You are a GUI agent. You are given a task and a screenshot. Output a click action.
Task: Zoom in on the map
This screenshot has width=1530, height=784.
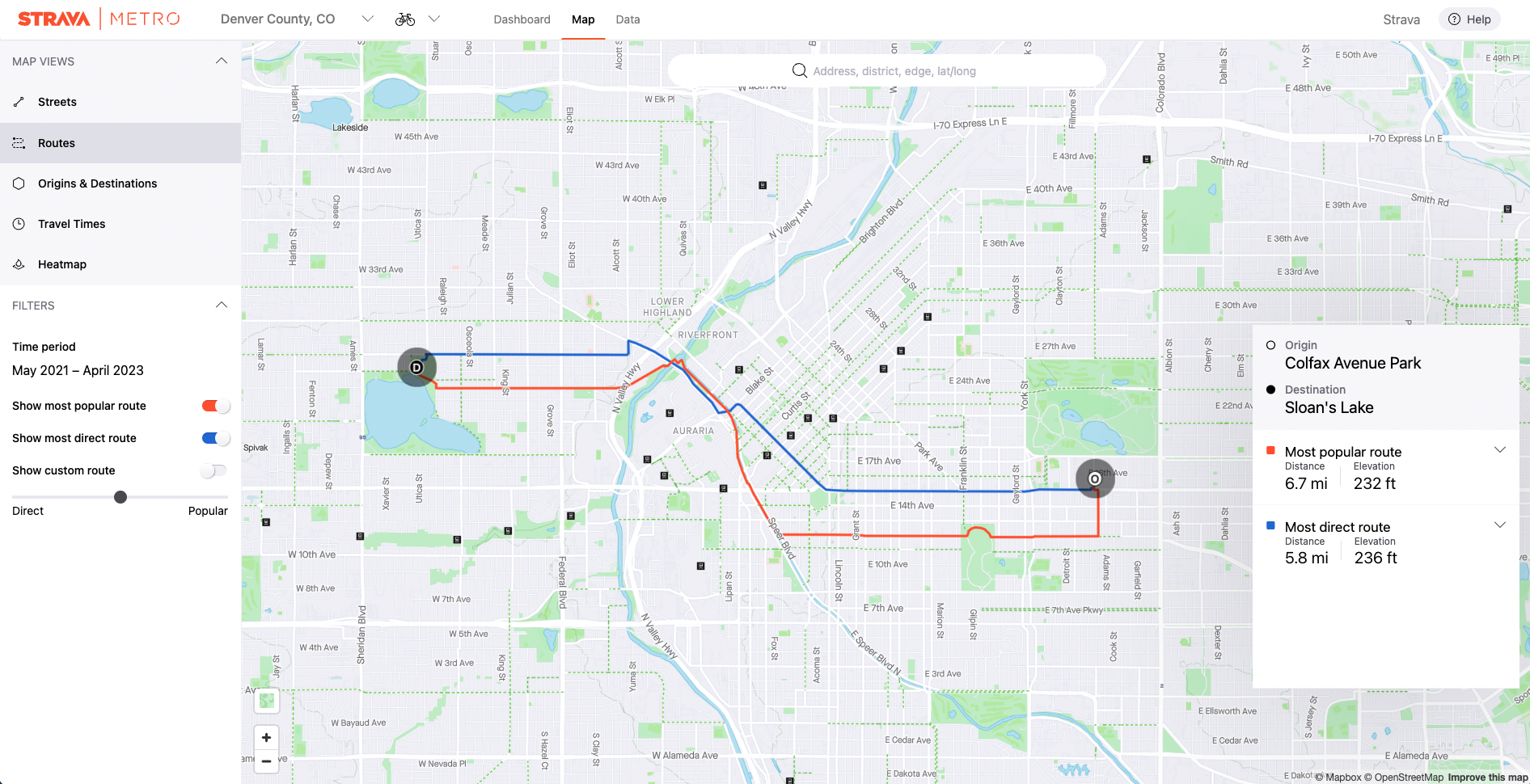pos(266,737)
